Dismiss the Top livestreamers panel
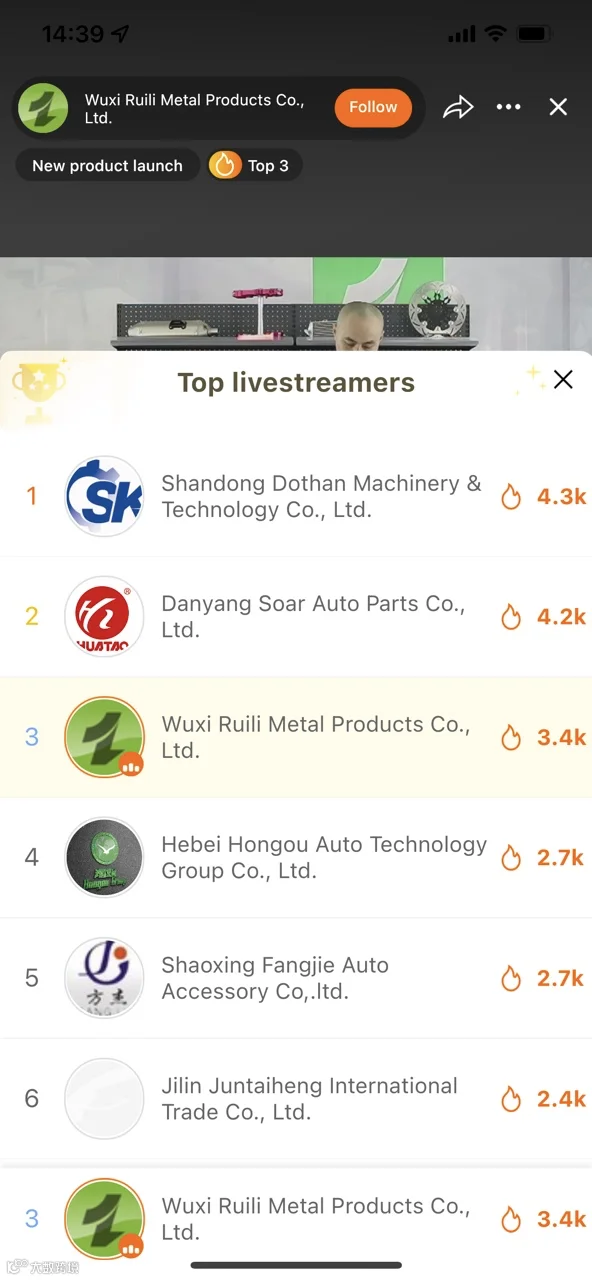Viewport: 592px width, 1280px height. pyautogui.click(x=563, y=379)
